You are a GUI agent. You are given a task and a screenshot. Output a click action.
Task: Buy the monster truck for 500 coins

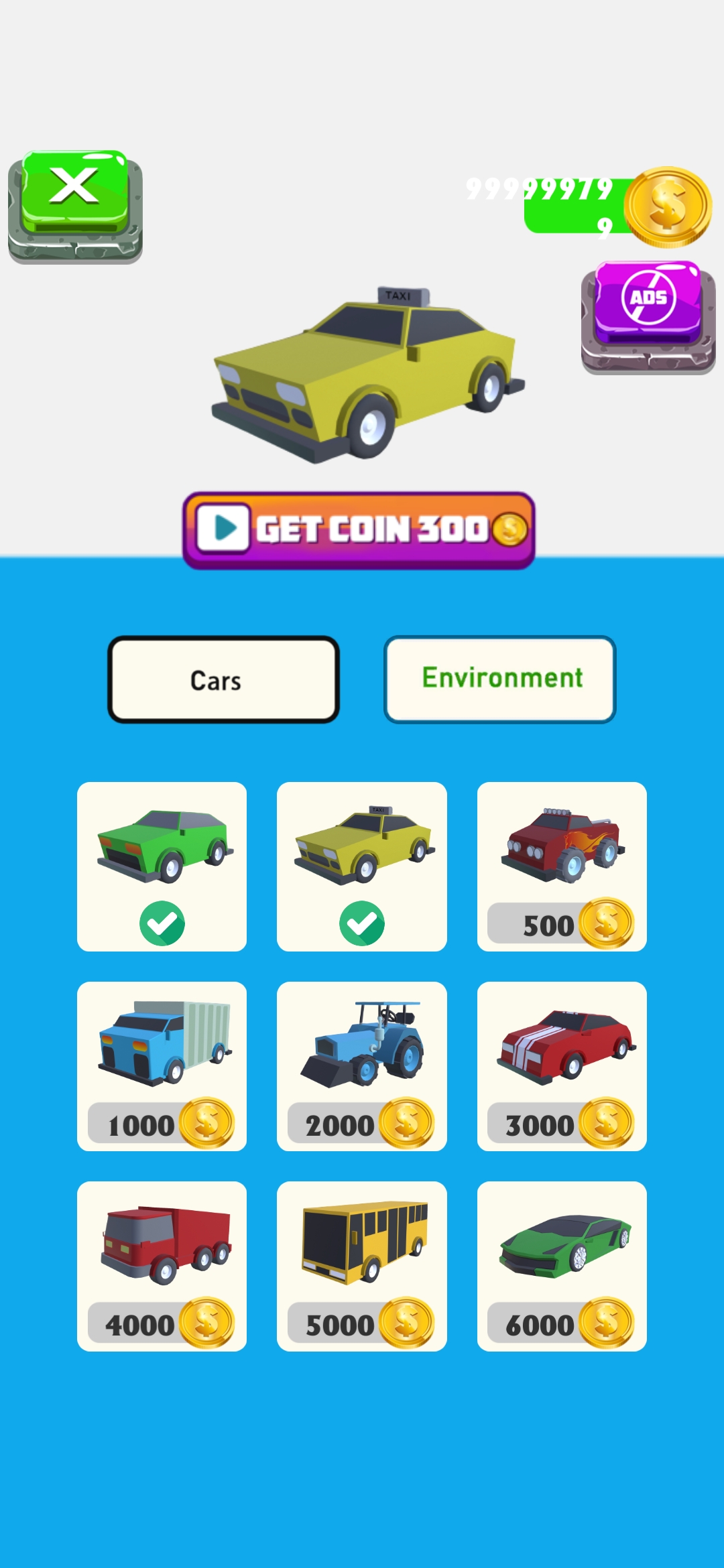click(562, 866)
